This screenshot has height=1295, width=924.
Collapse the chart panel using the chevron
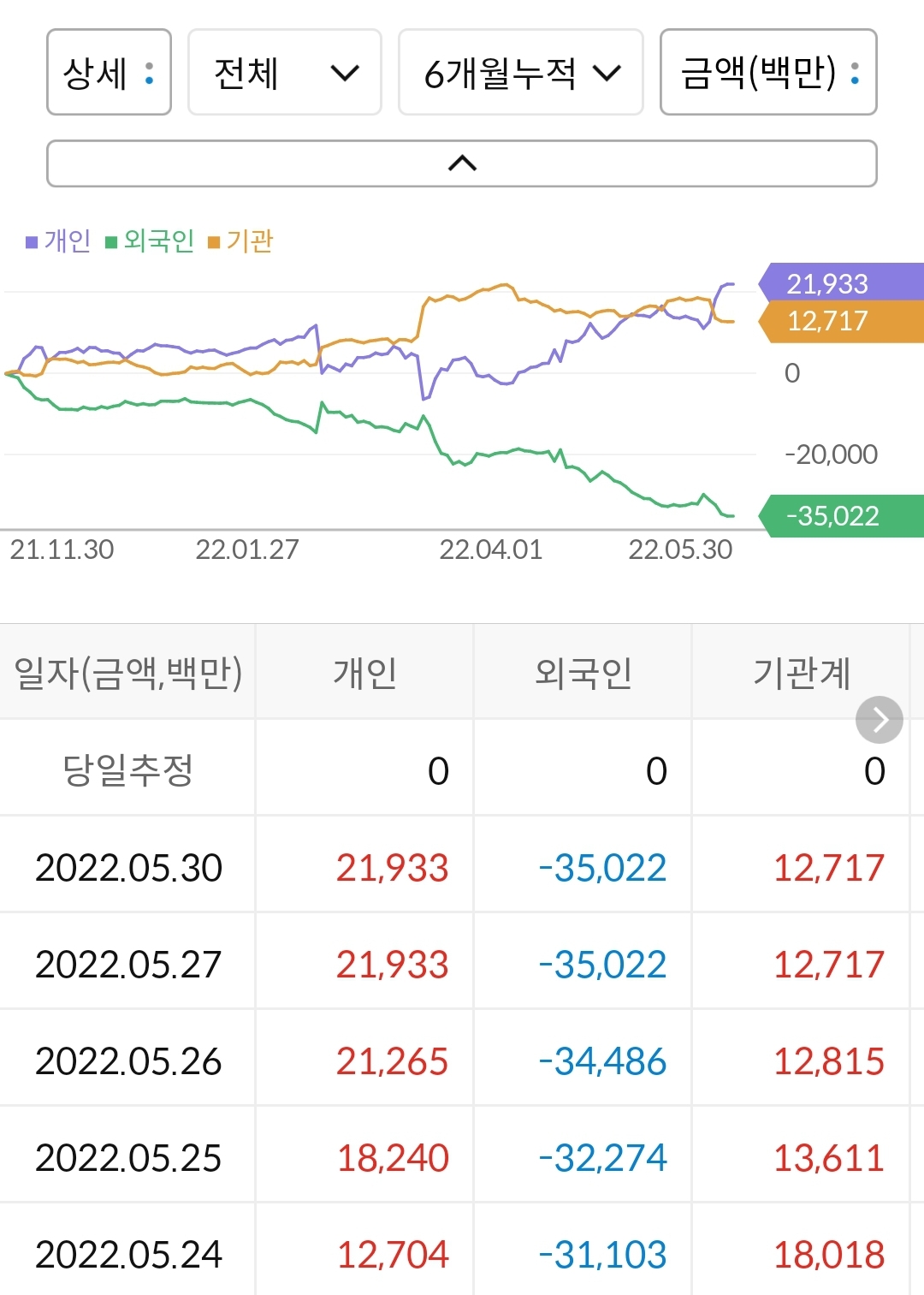[x=462, y=162]
